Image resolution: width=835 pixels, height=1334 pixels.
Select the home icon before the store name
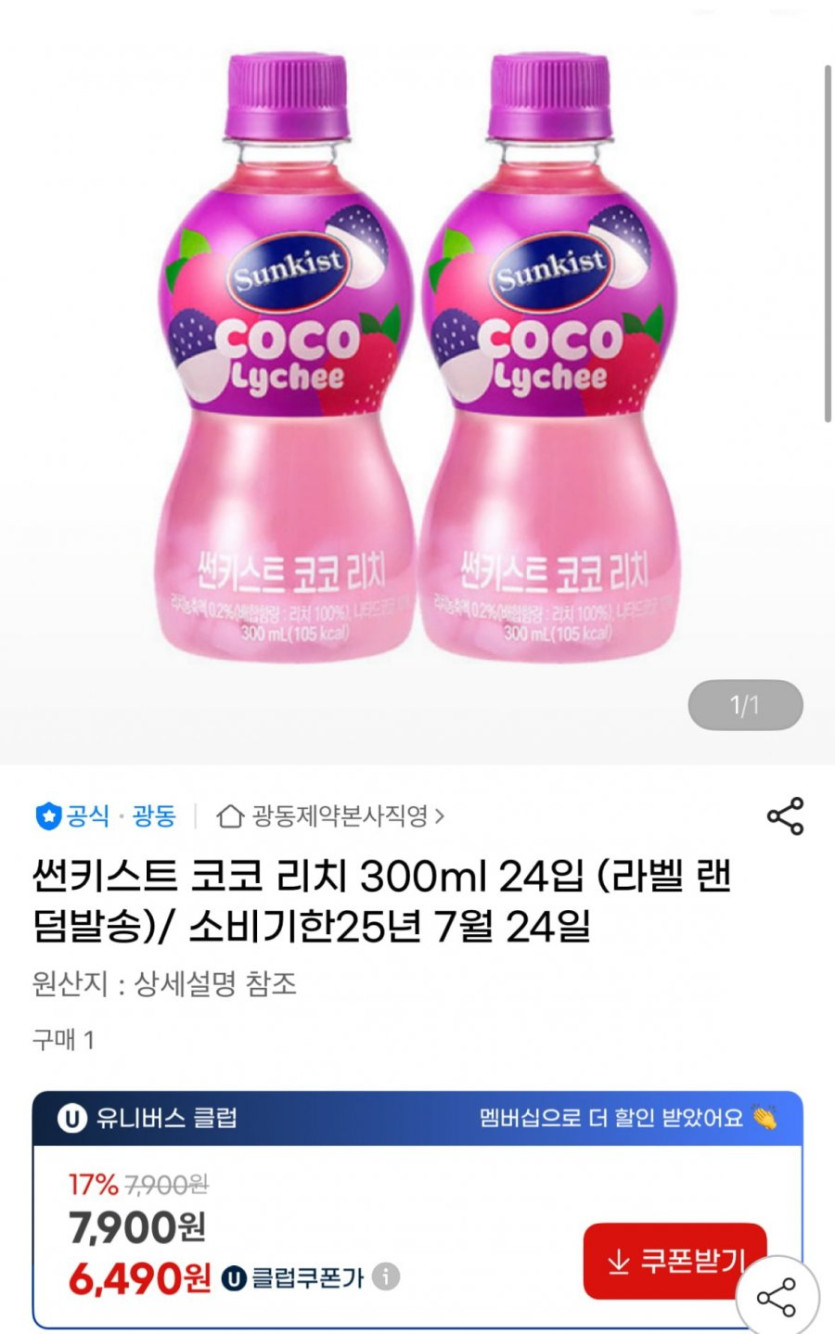pyautogui.click(x=229, y=816)
